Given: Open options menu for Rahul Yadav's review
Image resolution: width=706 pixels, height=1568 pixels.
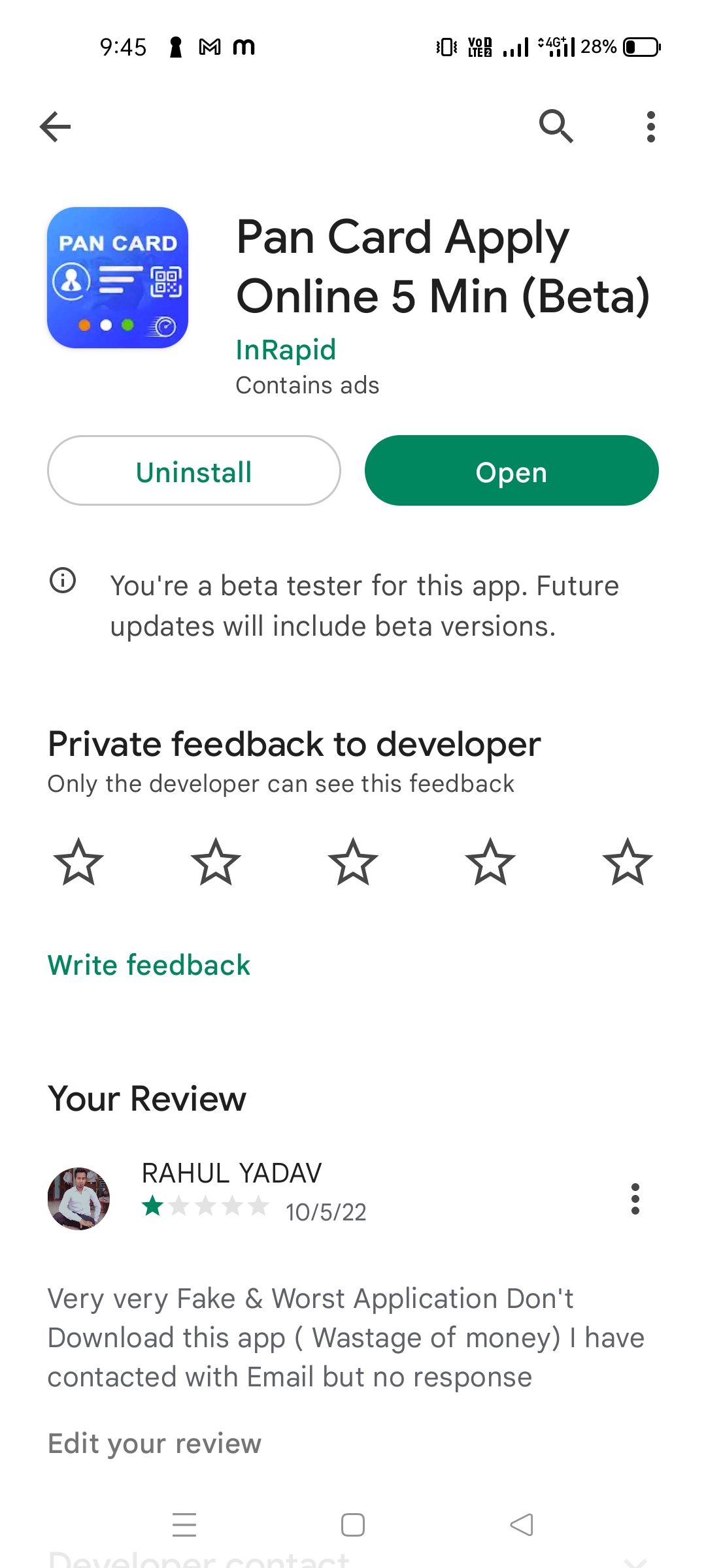Looking at the screenshot, I should click(635, 1199).
